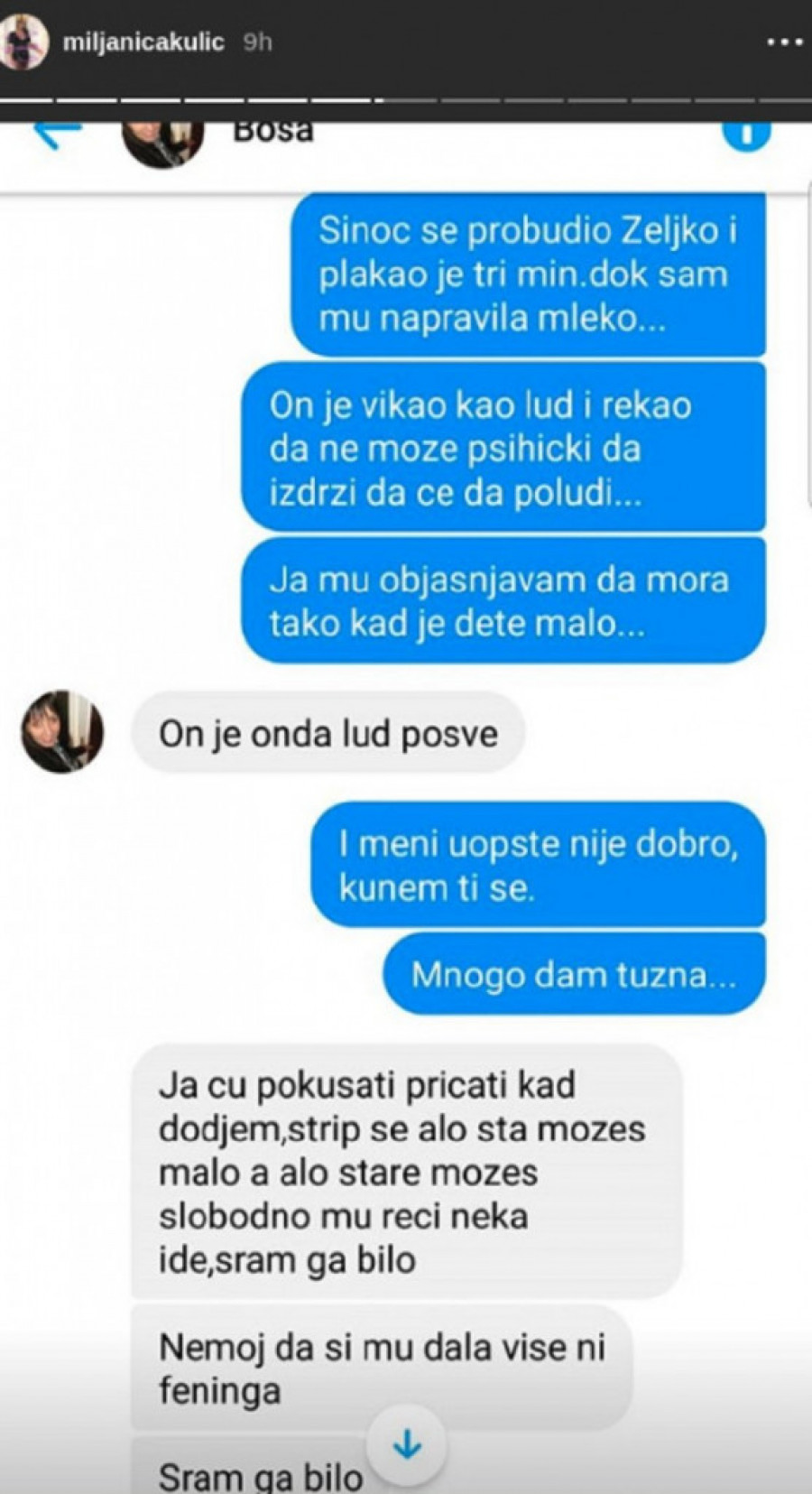This screenshot has height=1494, width=812.
Task: Open miljanicakulic's profile picture
Action: (x=24, y=43)
